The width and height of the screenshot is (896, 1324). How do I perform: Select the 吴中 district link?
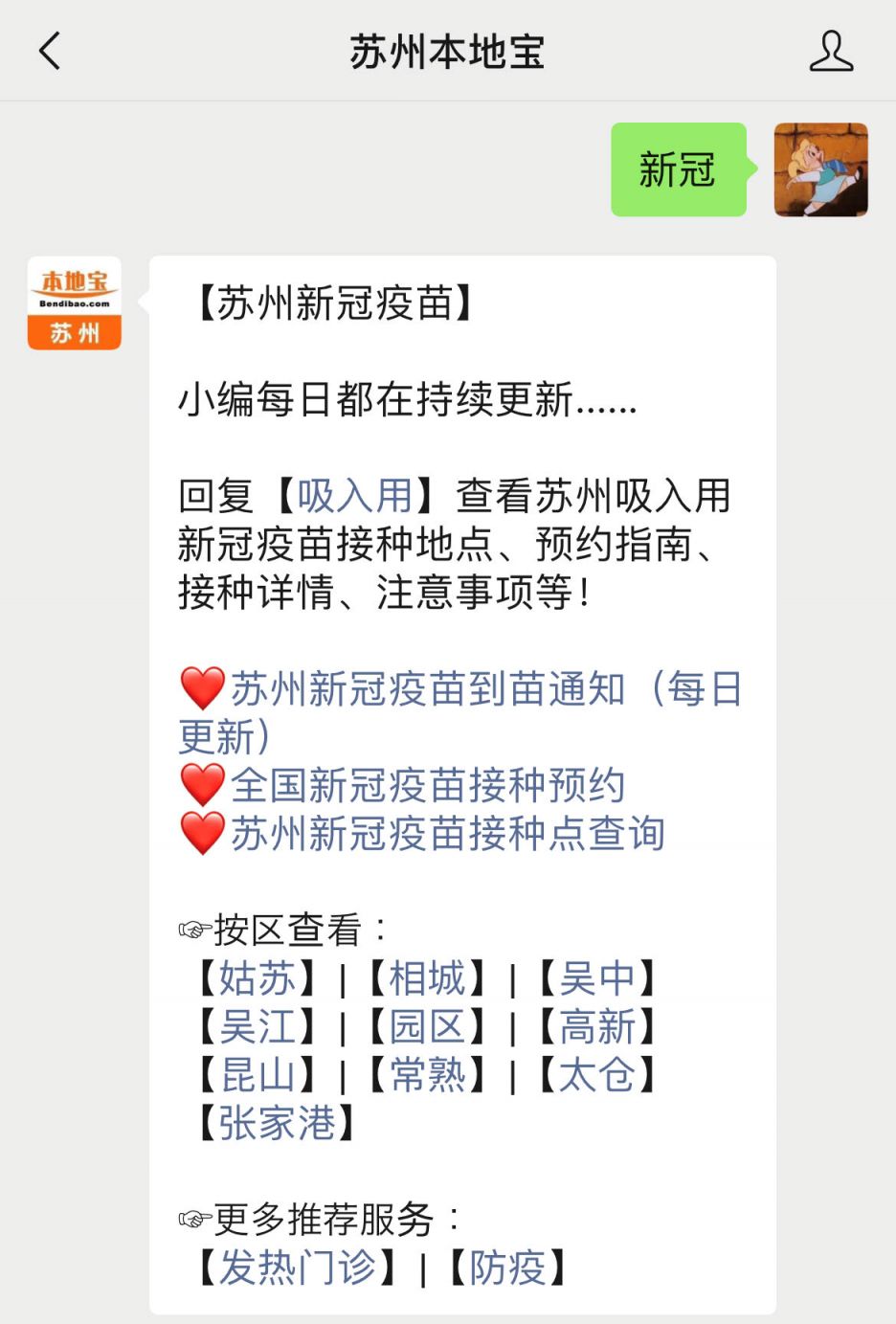tap(597, 978)
